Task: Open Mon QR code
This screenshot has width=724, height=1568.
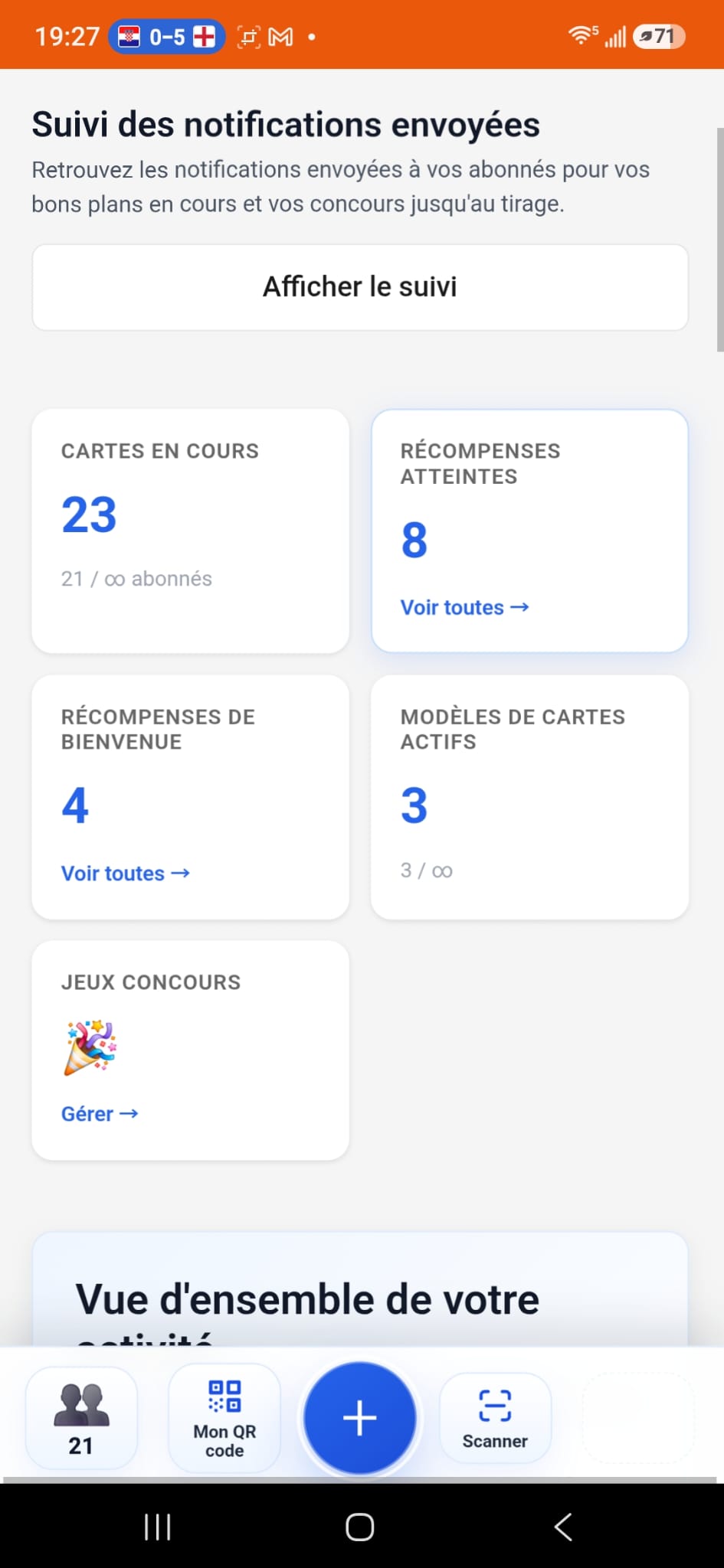Action: click(x=224, y=1418)
